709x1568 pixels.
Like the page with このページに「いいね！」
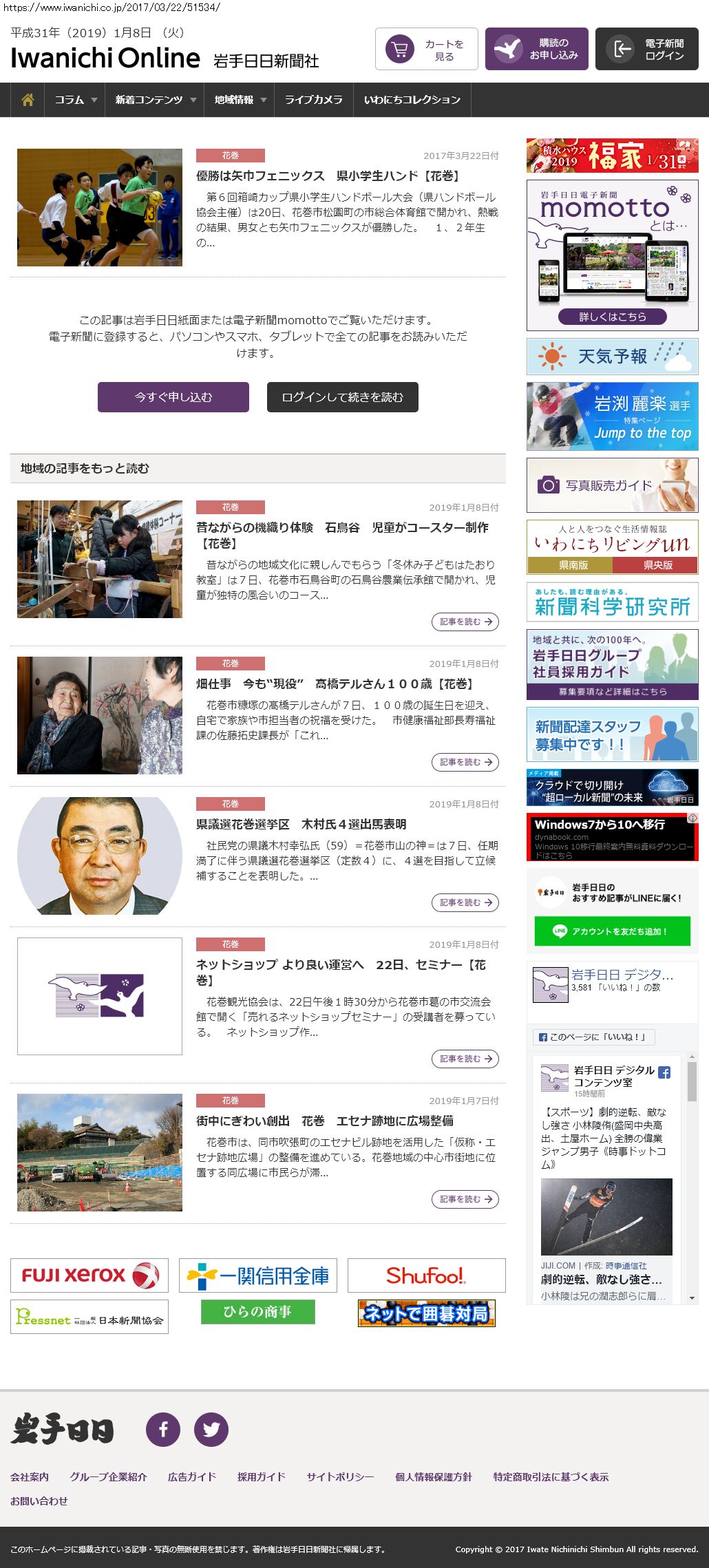[x=593, y=1037]
